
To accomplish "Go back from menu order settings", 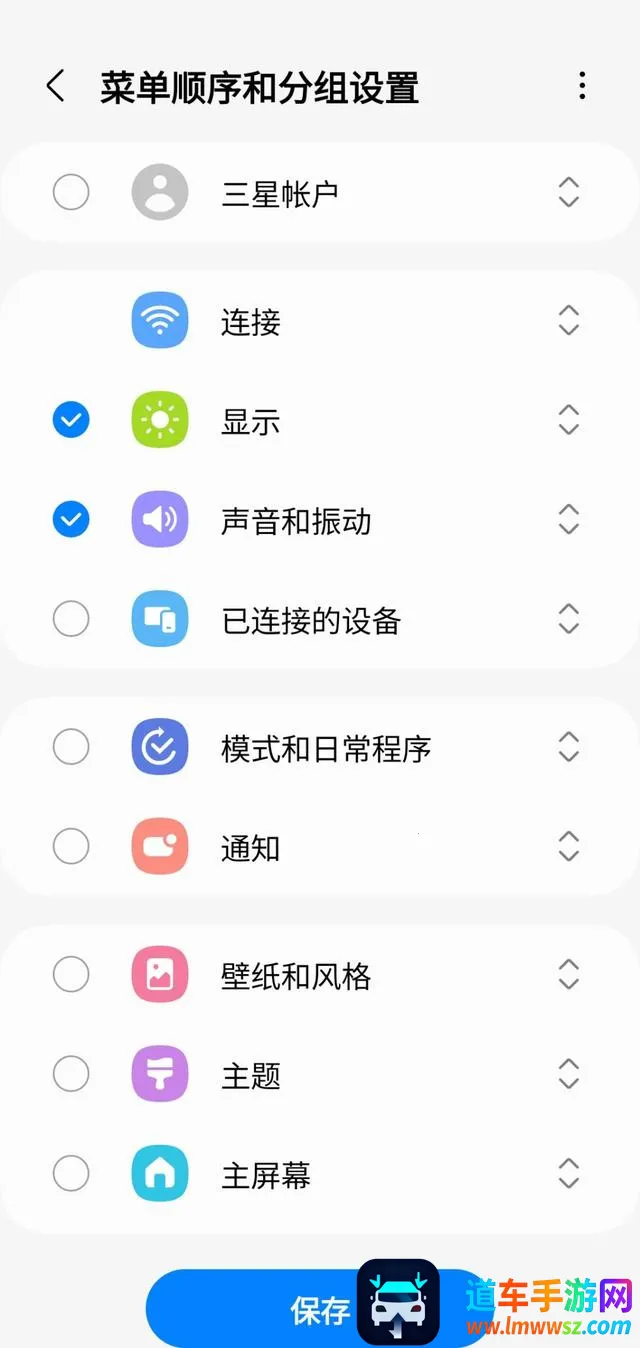I will click(56, 86).
